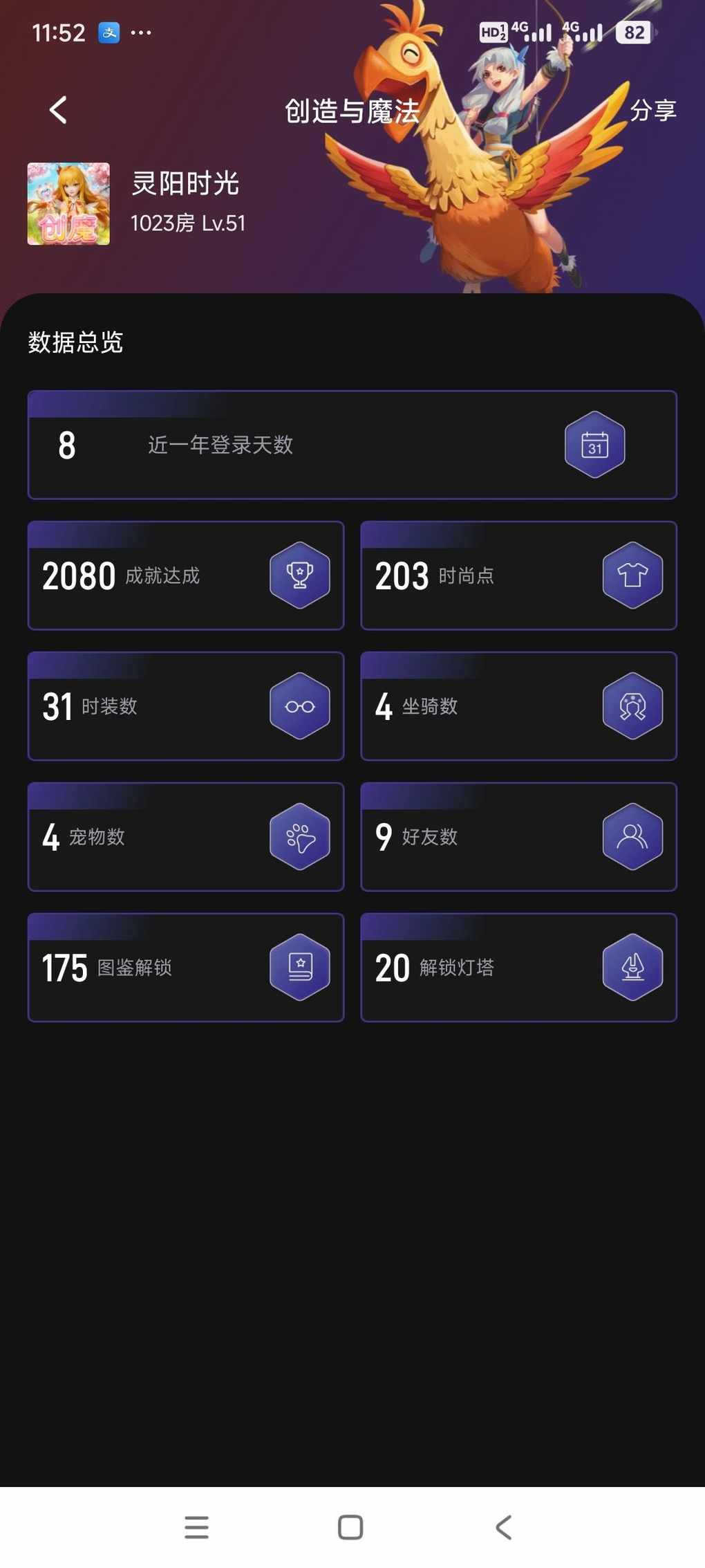Tap 分享 to share this page
The height and width of the screenshot is (1568, 705).
click(652, 110)
